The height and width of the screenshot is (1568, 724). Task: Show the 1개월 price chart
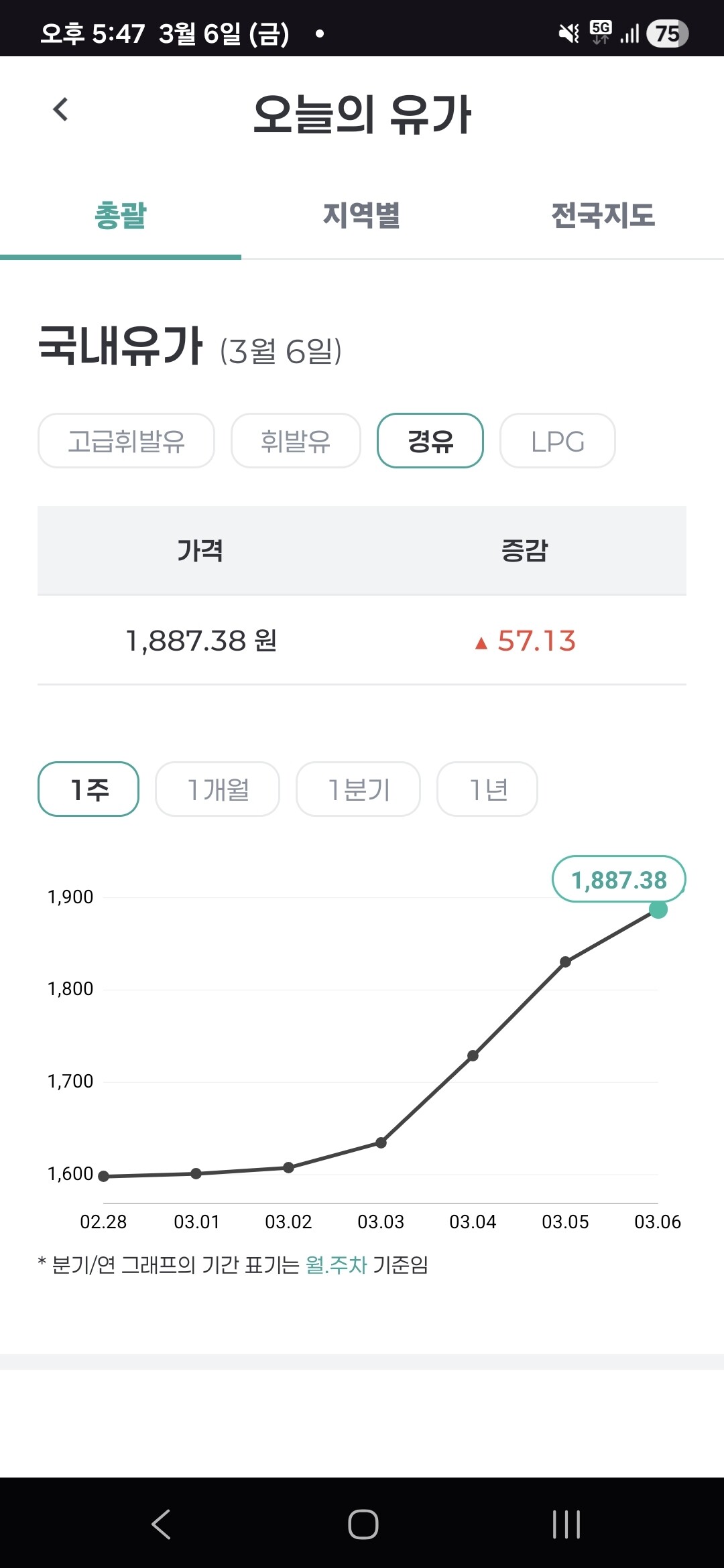point(217,789)
